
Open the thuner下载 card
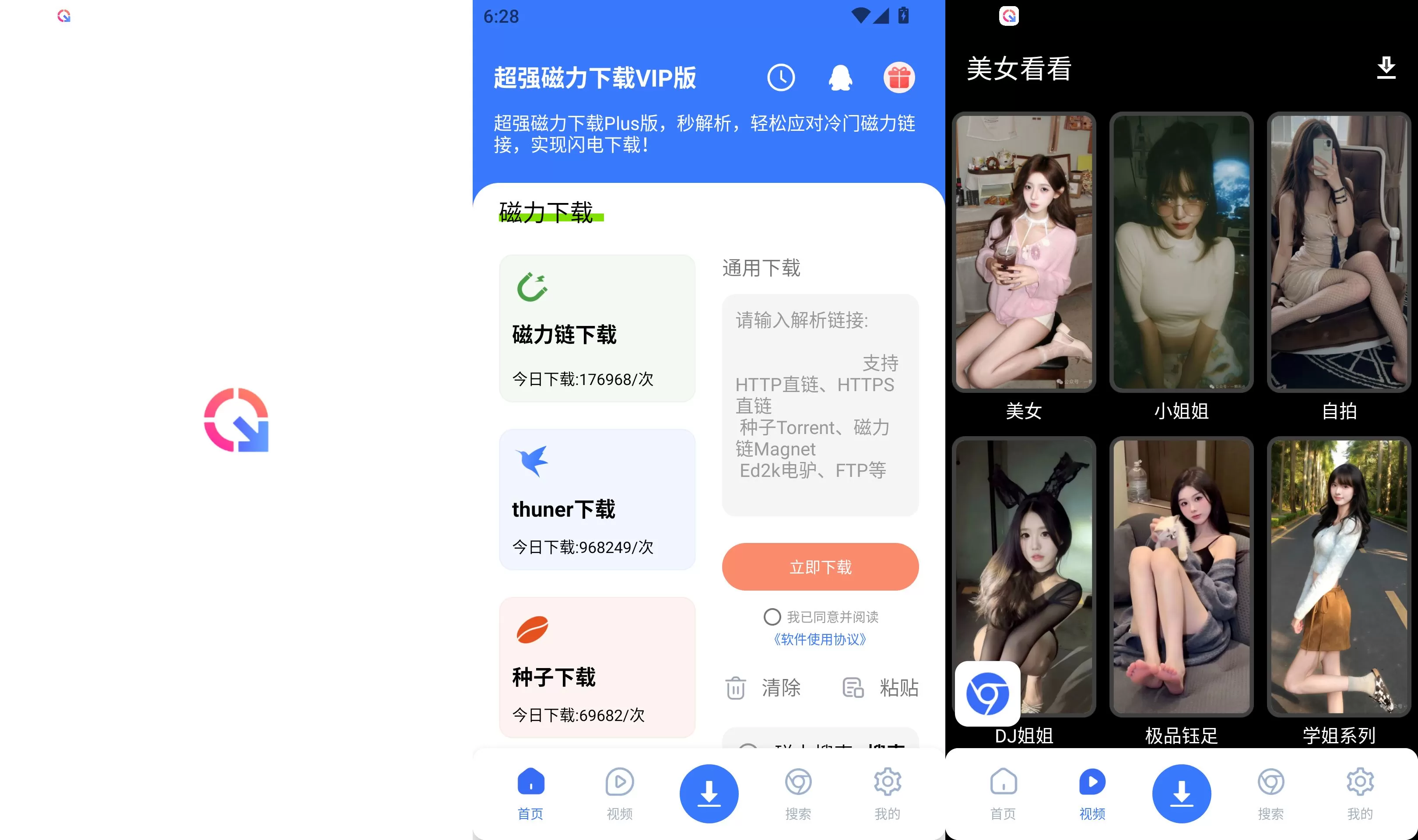click(x=597, y=499)
